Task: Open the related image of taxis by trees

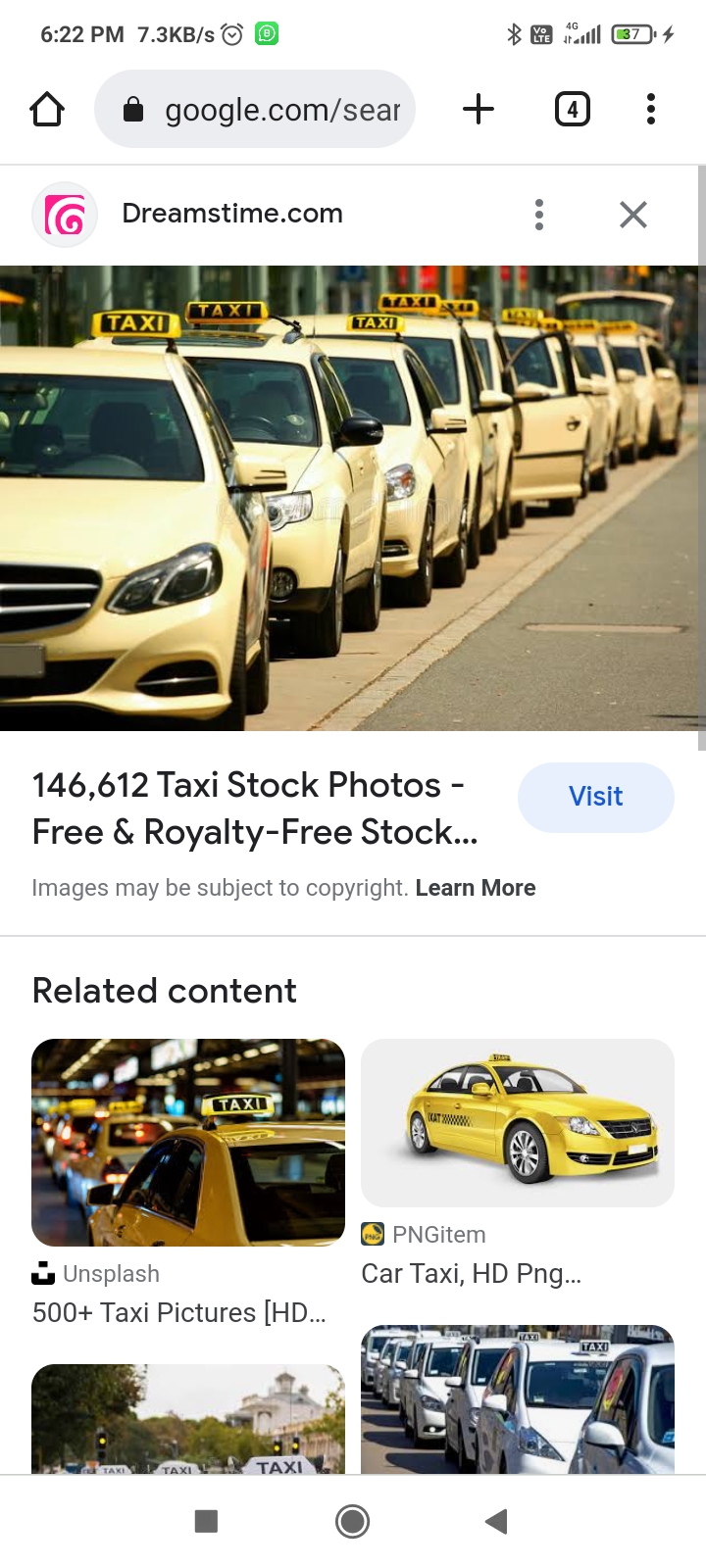Action: (x=188, y=1419)
